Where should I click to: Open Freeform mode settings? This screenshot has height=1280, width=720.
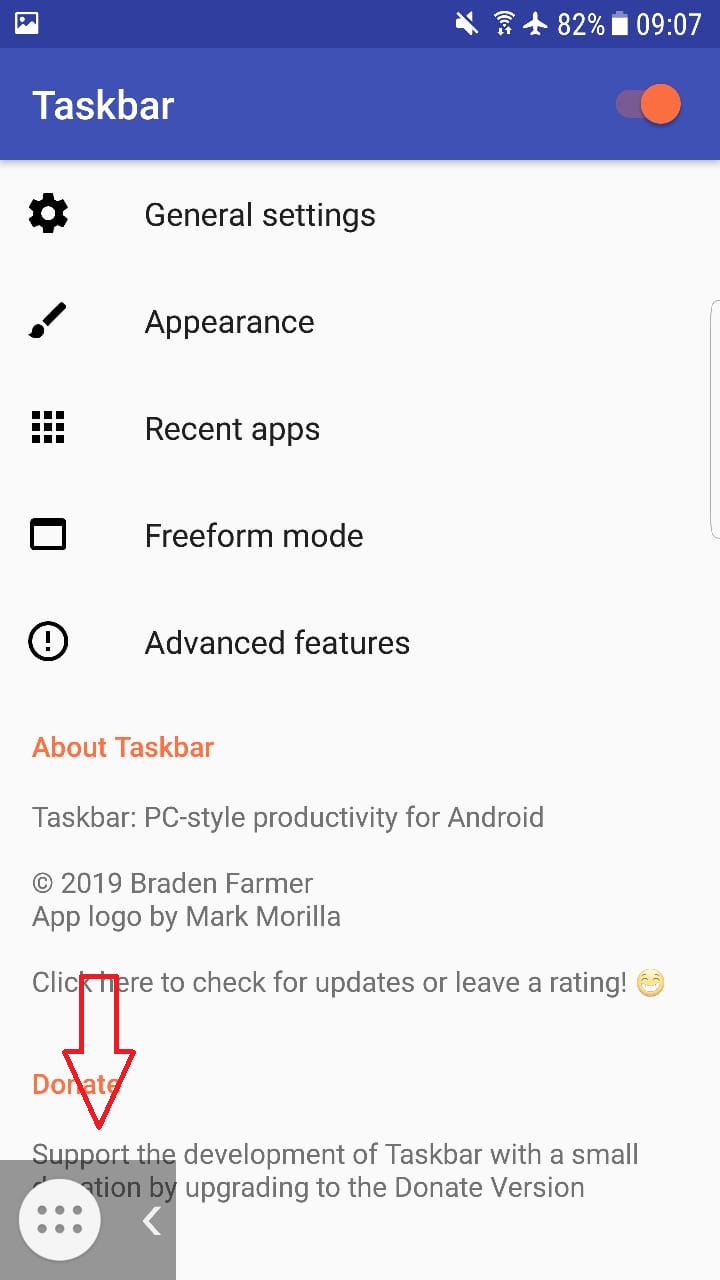tap(254, 536)
